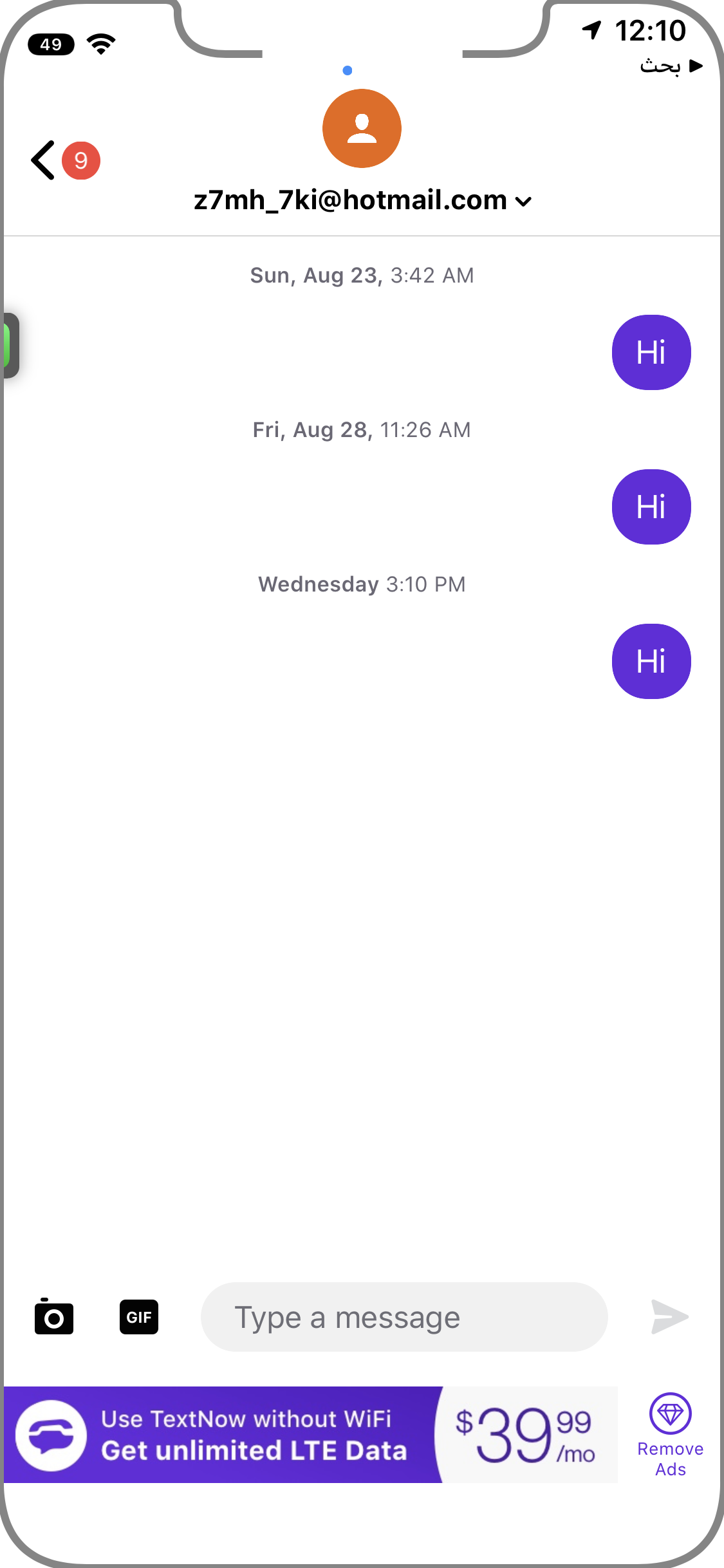The image size is (724, 1568).
Task: Focus the Type a message field
Action: coord(404,1317)
